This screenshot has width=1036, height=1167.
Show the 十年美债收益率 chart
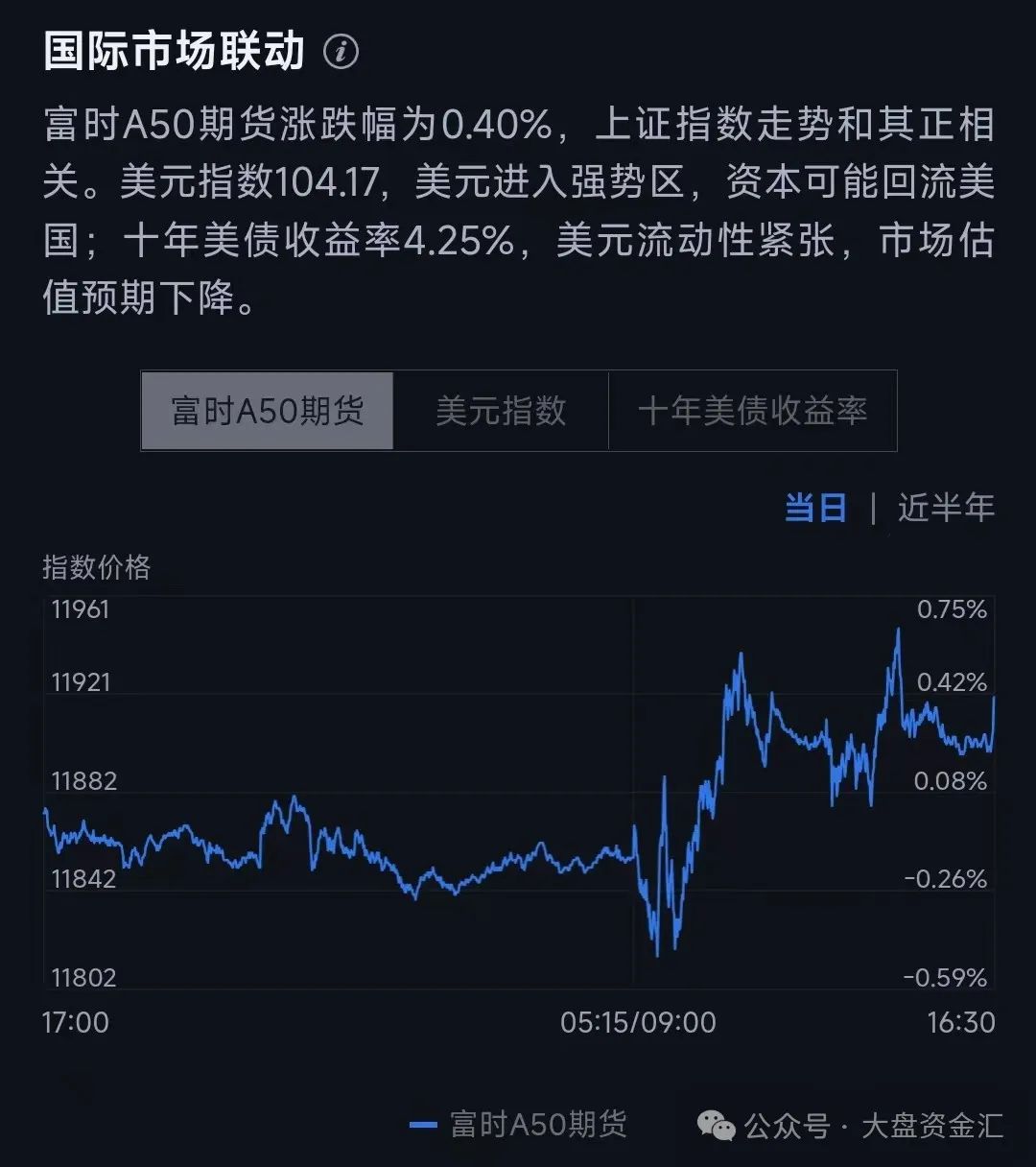click(x=753, y=411)
